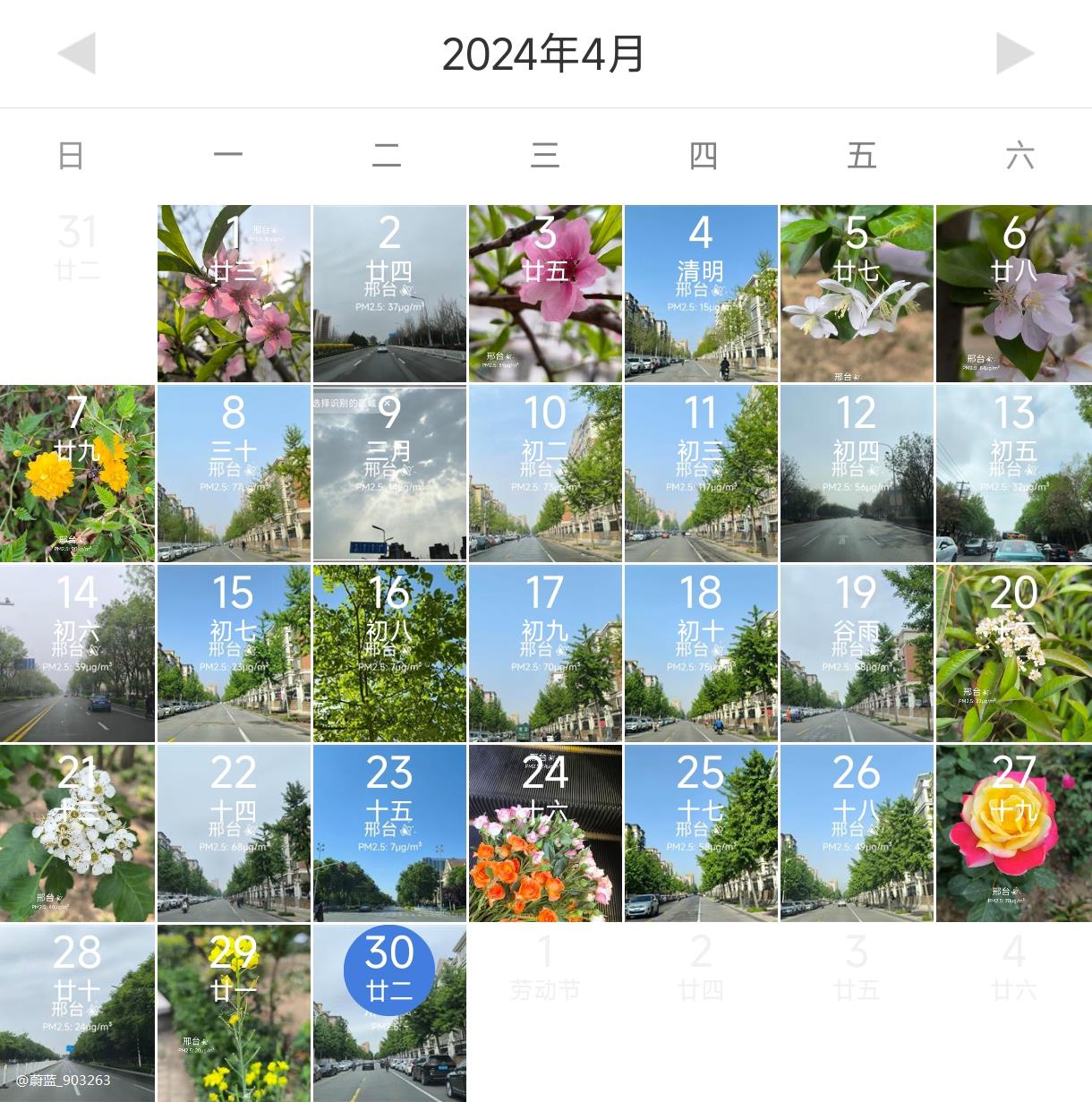Open the April 6 pink blossom tile
Screen dimensions: 1092x1102
[x=1013, y=294]
